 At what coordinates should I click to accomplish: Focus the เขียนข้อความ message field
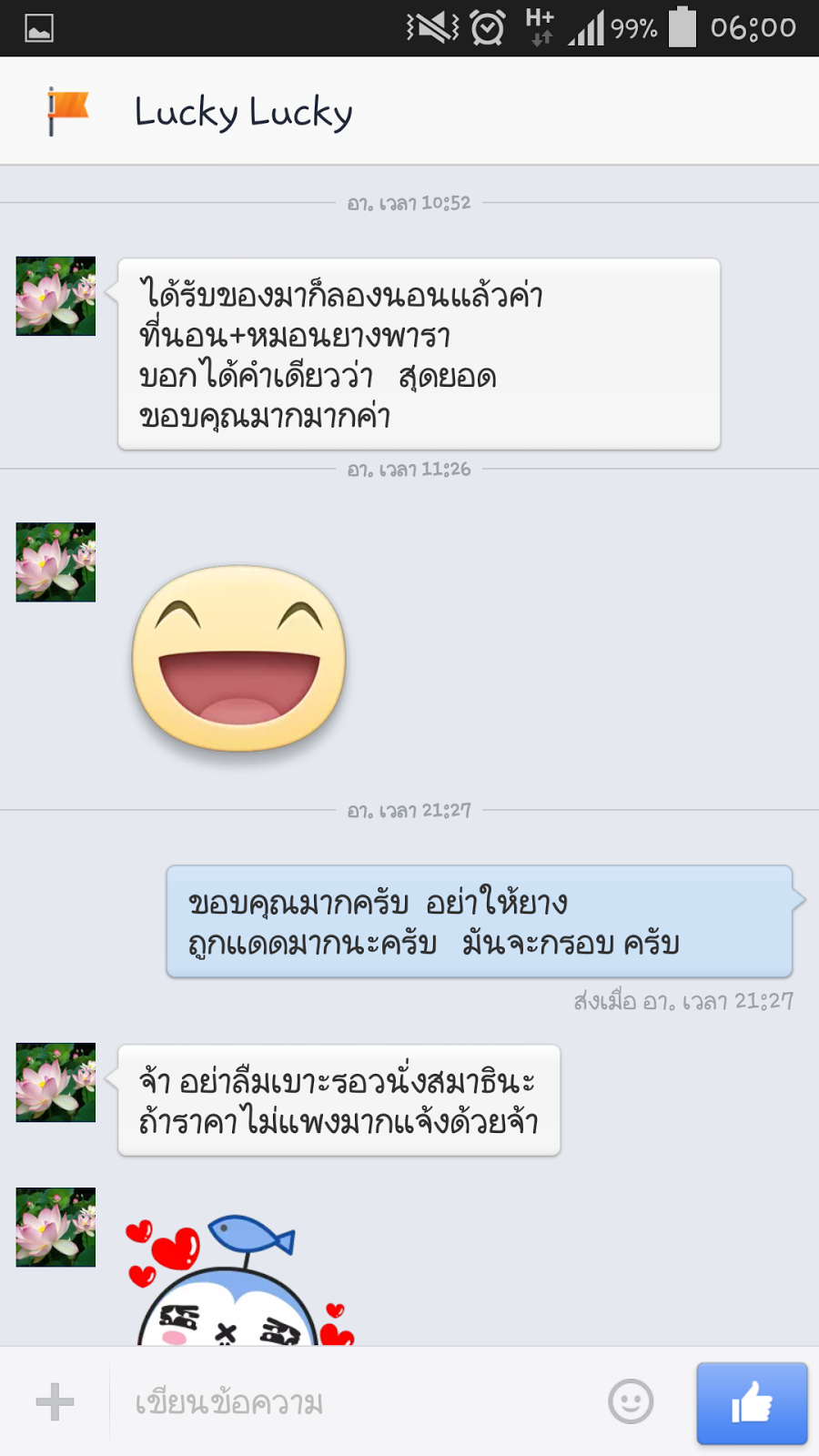point(355,1402)
